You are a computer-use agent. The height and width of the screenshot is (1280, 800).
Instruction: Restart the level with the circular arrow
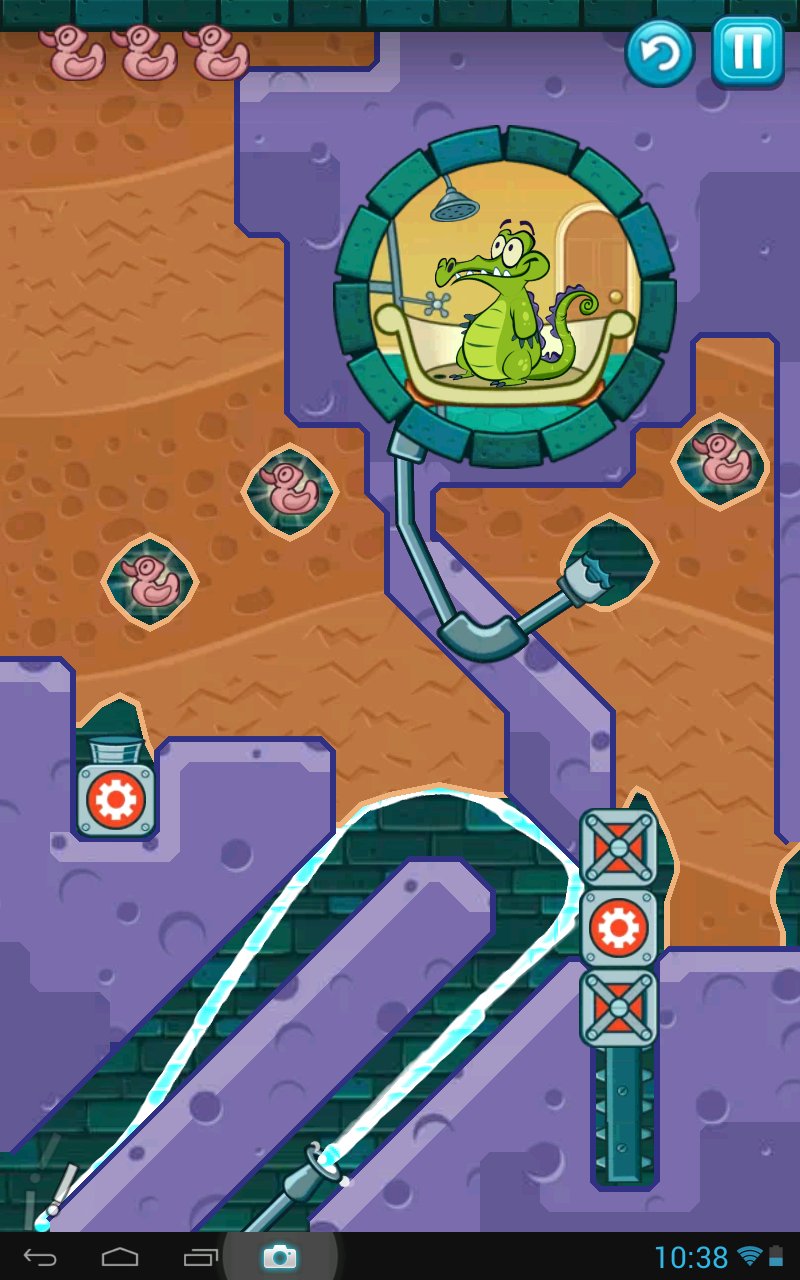(660, 51)
